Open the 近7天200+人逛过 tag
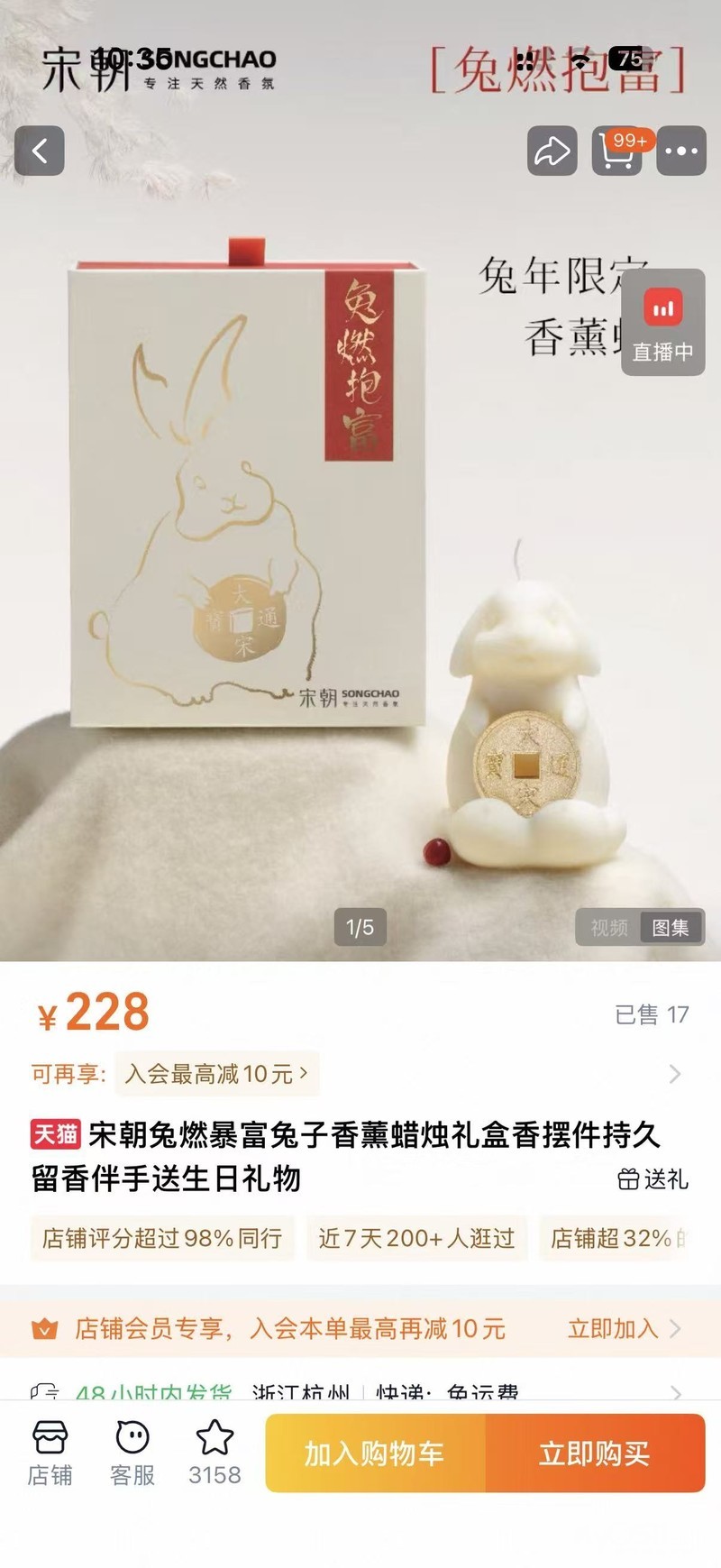Image resolution: width=721 pixels, height=1568 pixels. click(x=416, y=1238)
